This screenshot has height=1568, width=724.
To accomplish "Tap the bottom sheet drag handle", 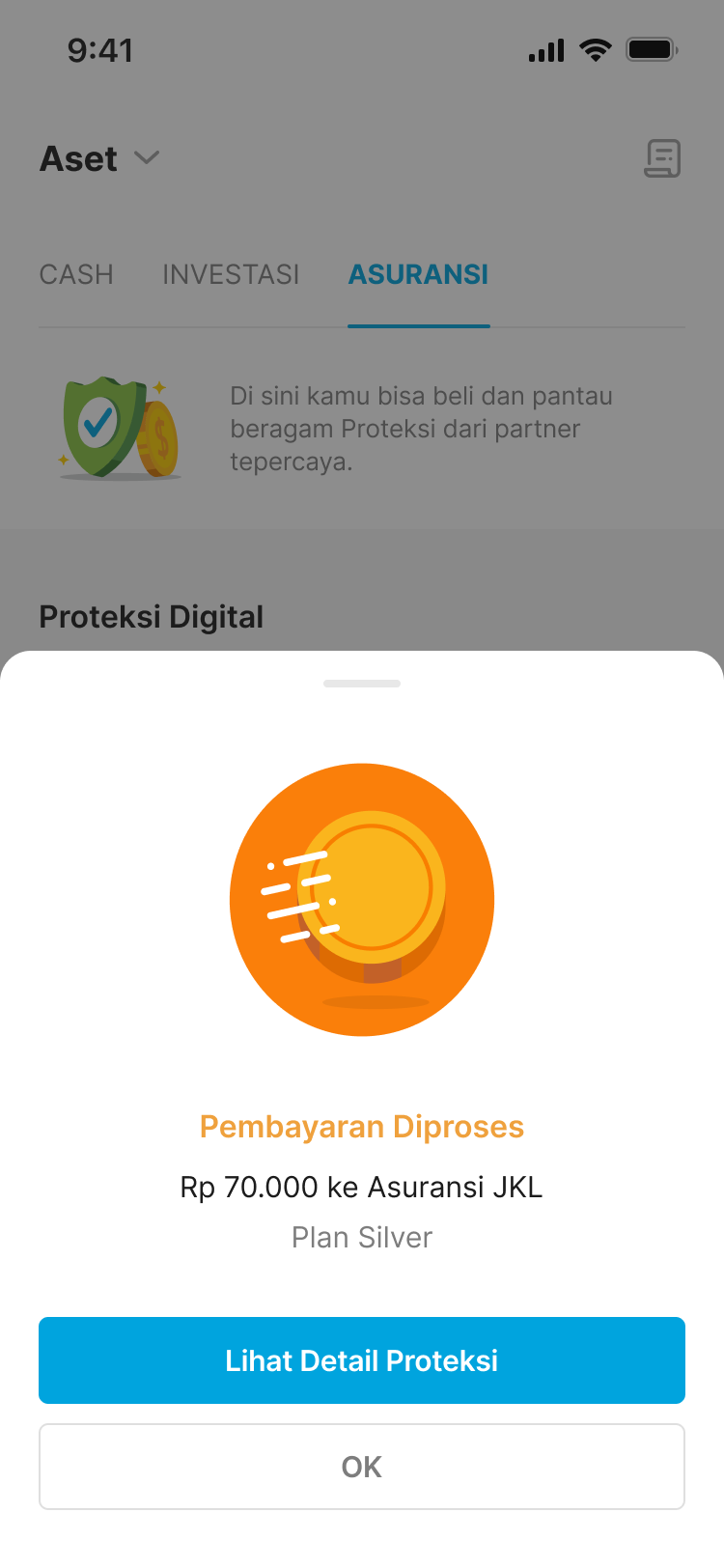I will pyautogui.click(x=362, y=684).
